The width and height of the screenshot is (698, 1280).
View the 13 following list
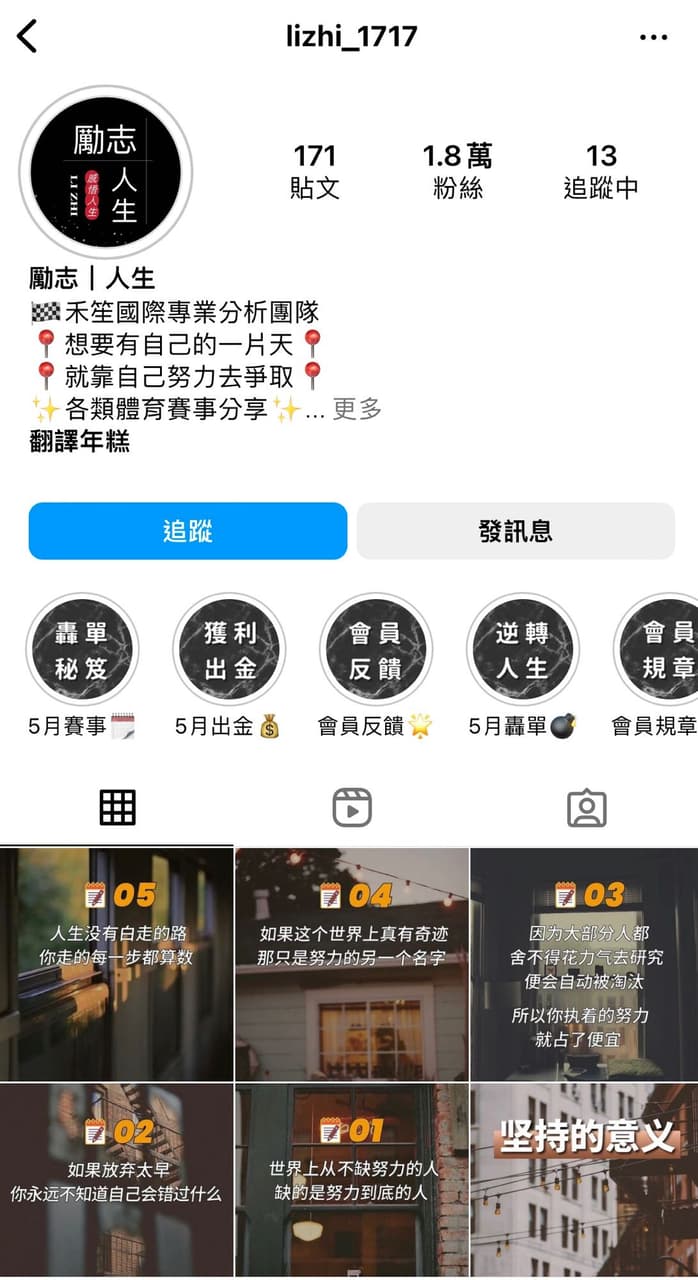(601, 171)
